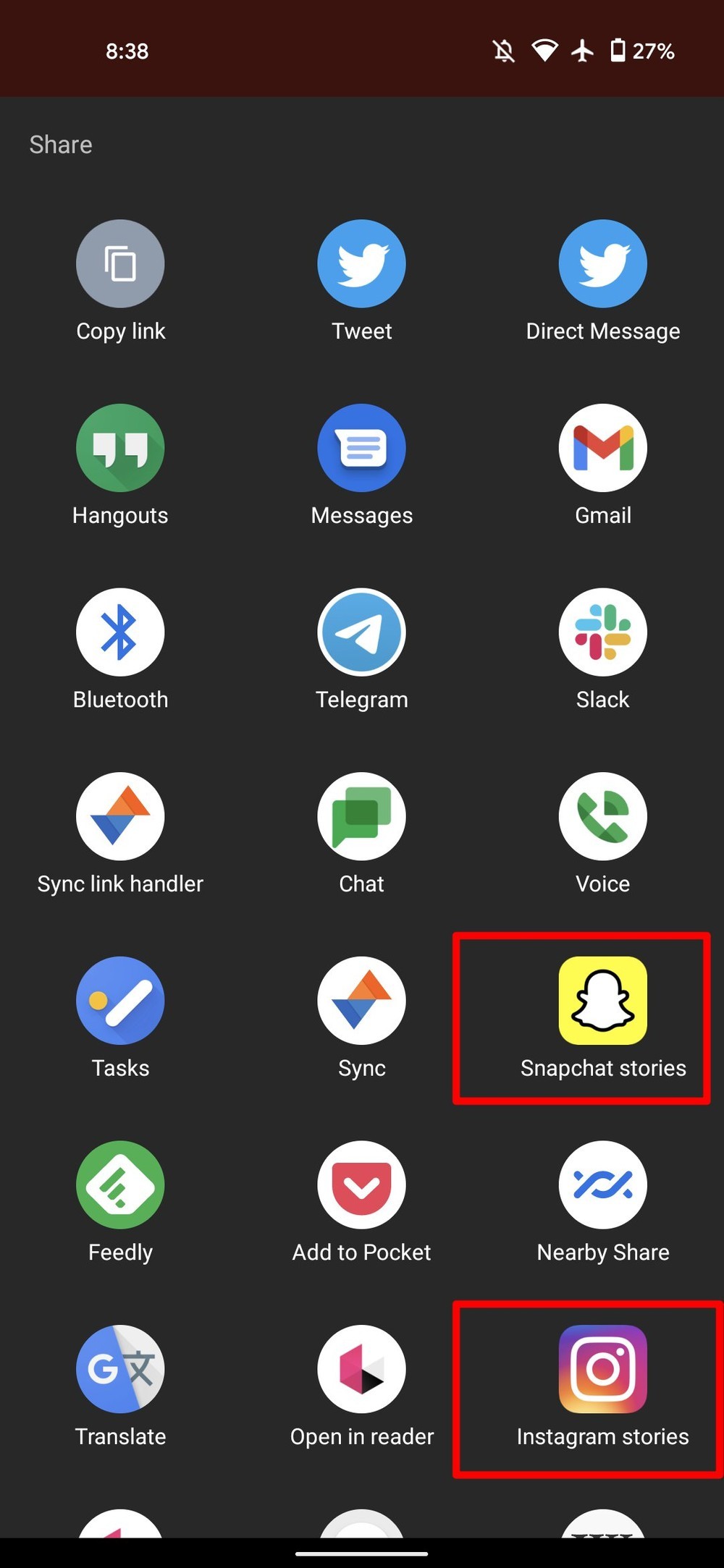Share to Instagram stories

click(602, 1369)
